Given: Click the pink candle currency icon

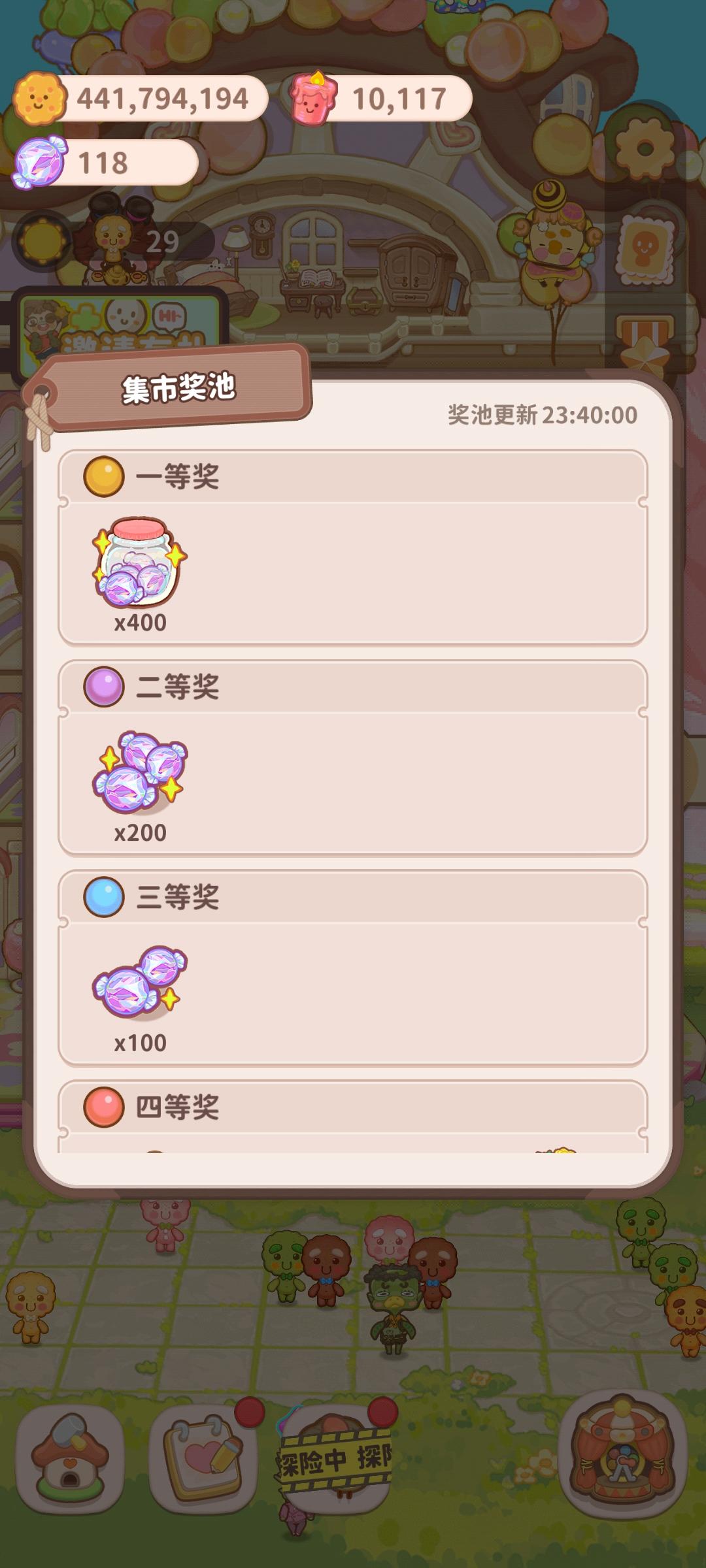Looking at the screenshot, I should coord(312,98).
